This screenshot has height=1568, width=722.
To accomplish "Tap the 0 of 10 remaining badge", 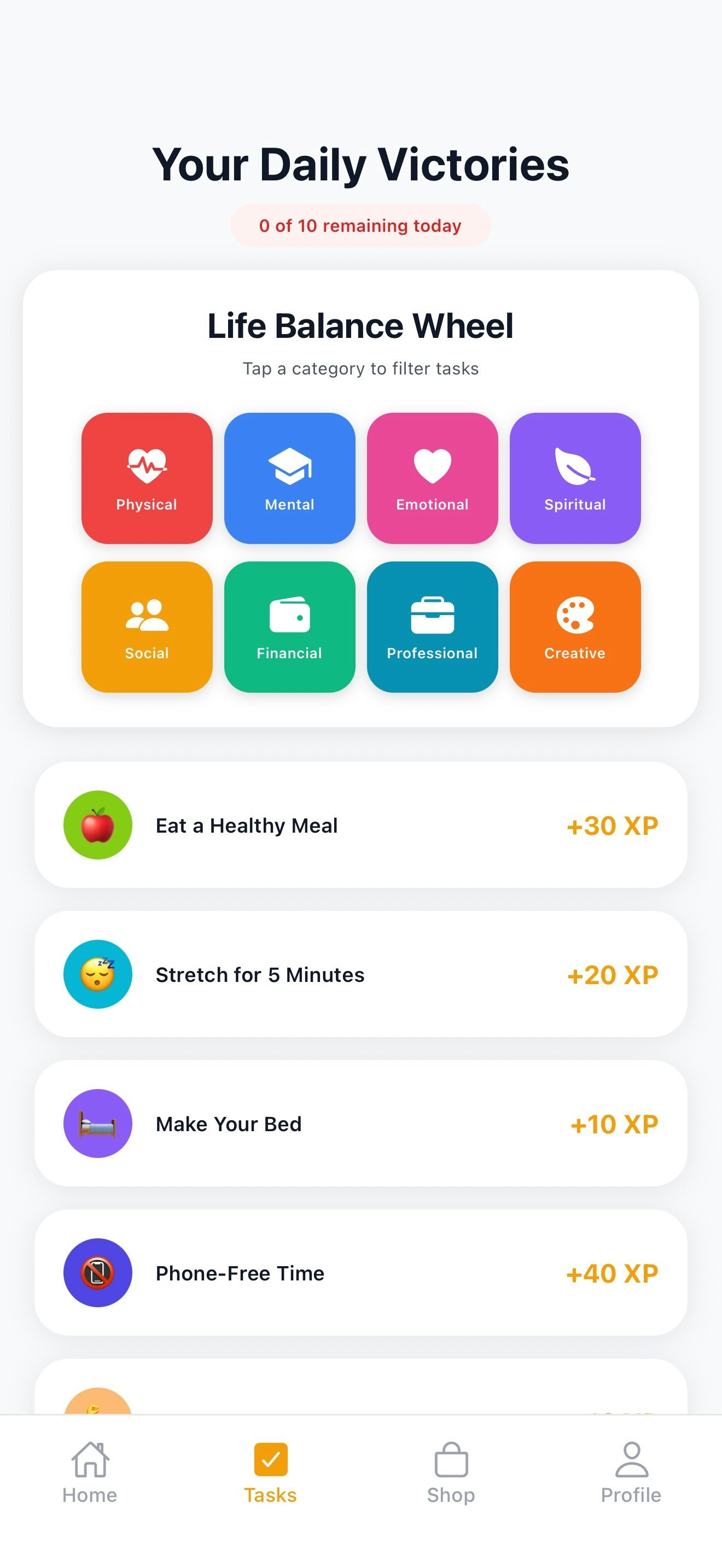I will 361,226.
